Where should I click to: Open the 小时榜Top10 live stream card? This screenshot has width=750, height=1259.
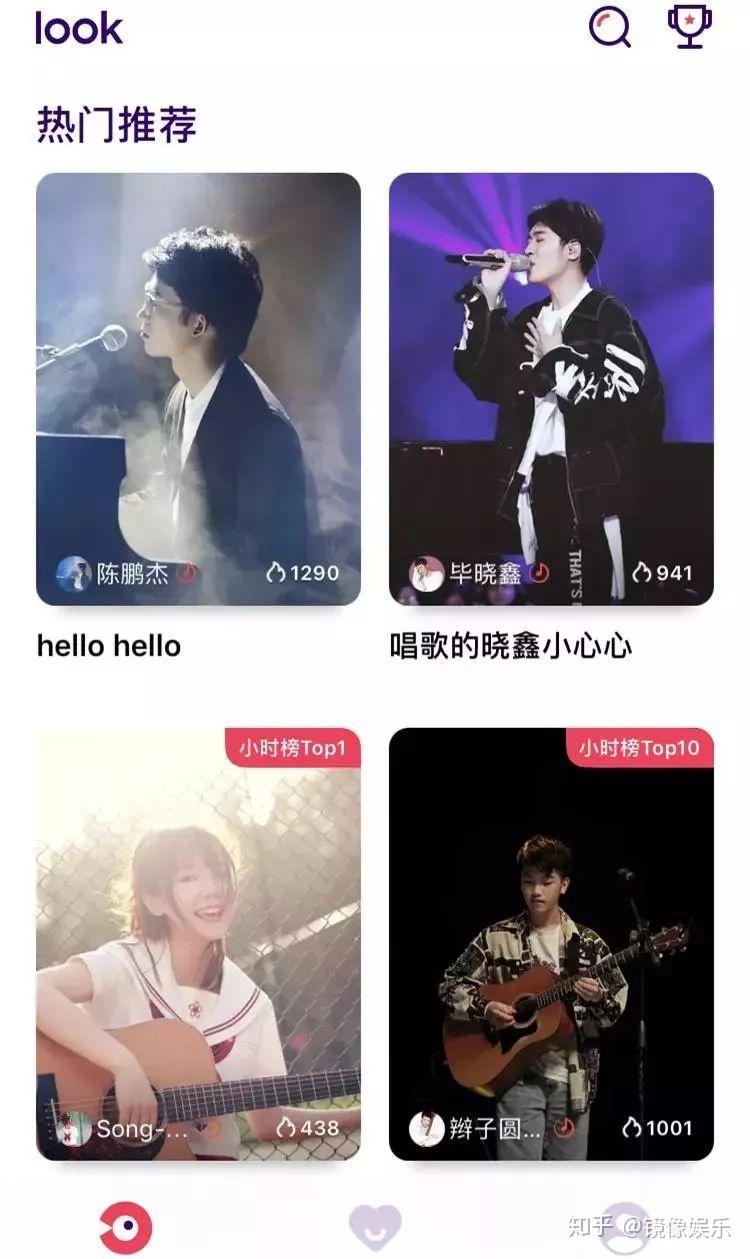551,944
